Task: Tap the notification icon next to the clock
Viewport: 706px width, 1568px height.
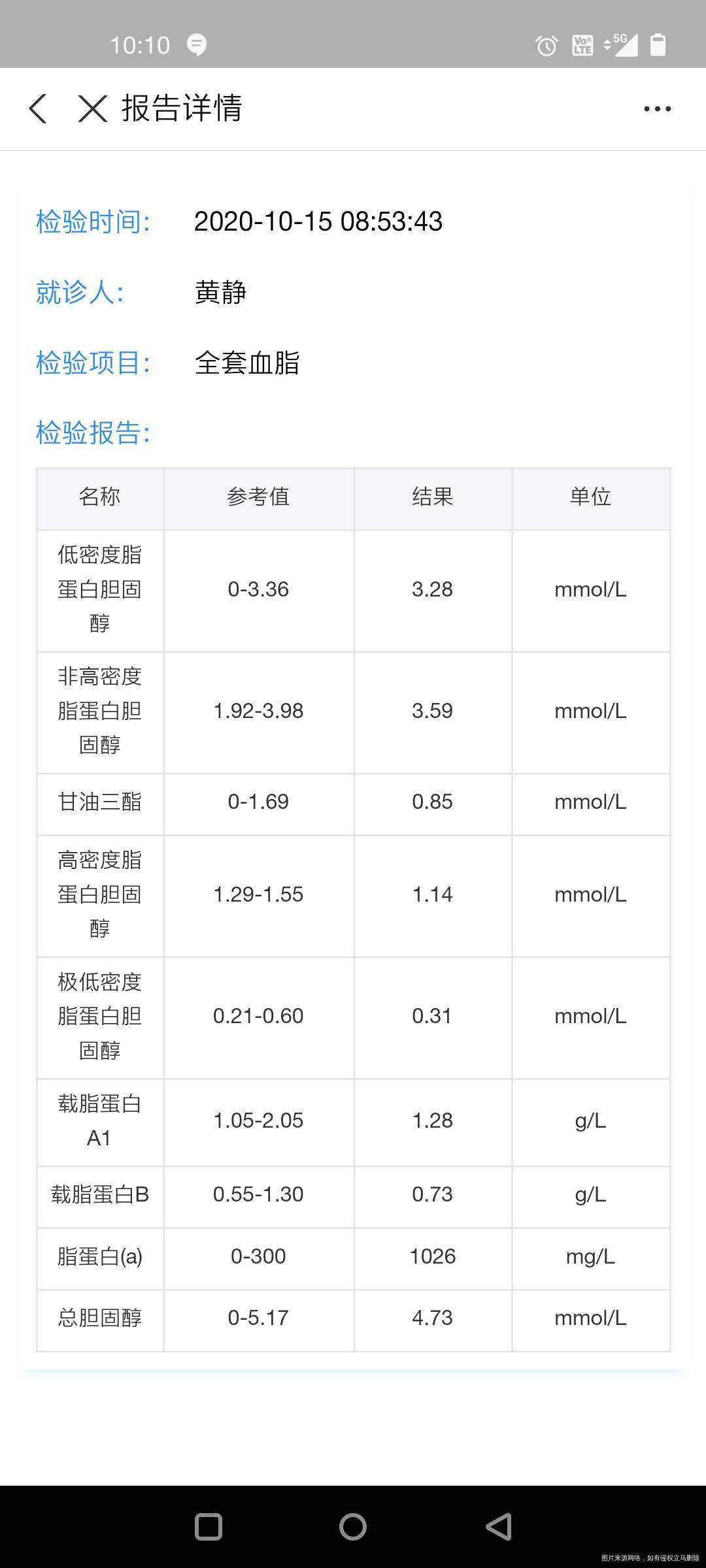Action: [198, 44]
